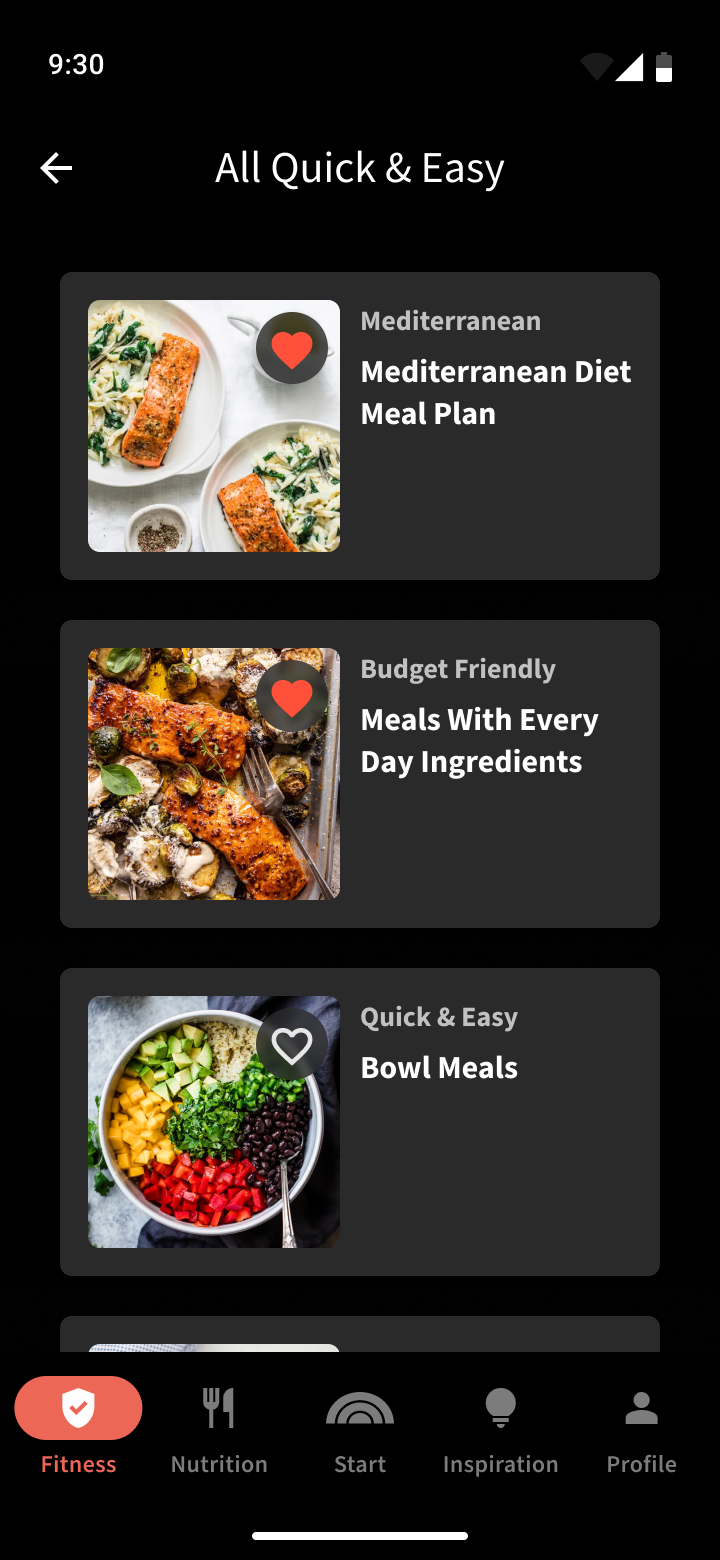This screenshot has width=720, height=1560.
Task: Unfavorite the Mediterranean Diet Meal Plan heart
Action: coord(292,349)
